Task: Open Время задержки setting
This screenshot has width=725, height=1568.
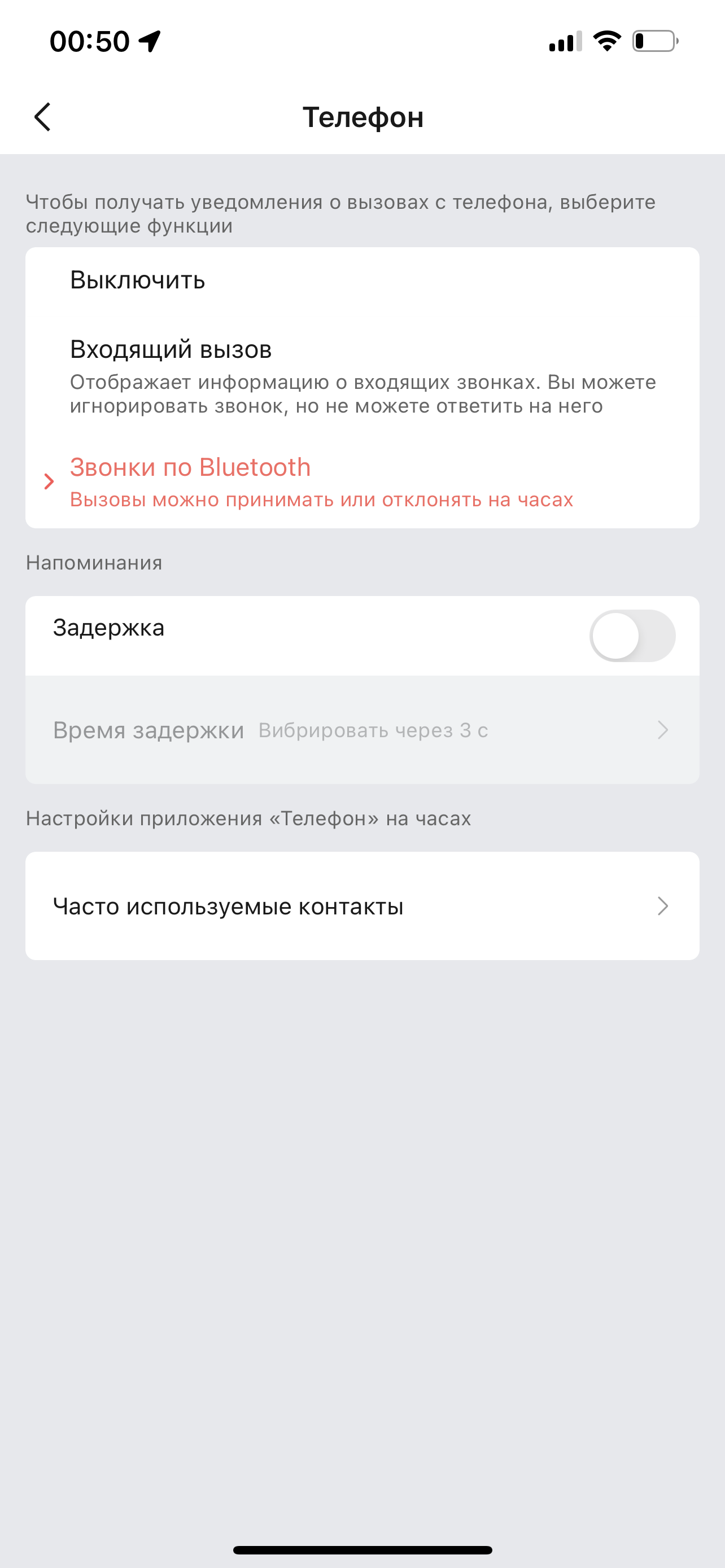Action: 361,730
